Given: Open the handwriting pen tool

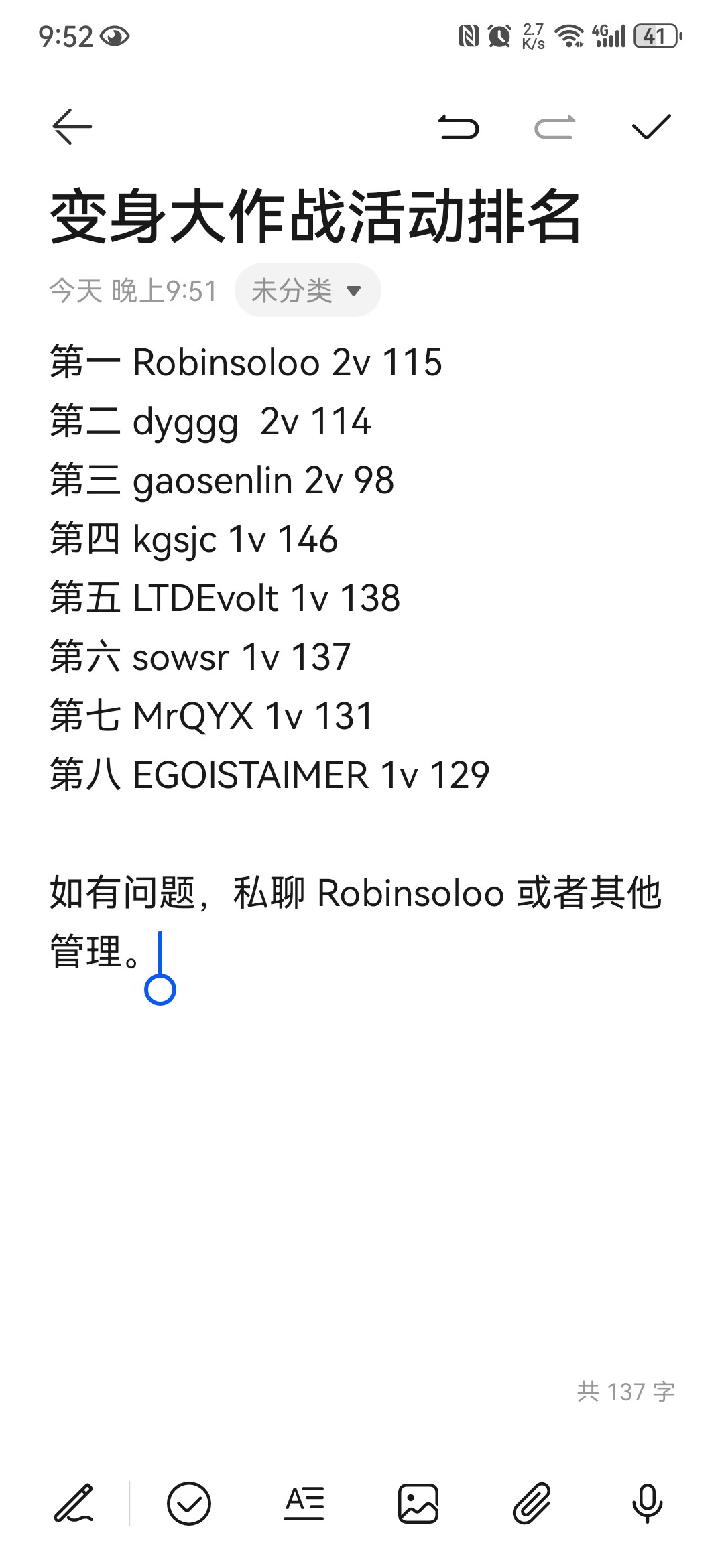Looking at the screenshot, I should pyautogui.click(x=74, y=1504).
